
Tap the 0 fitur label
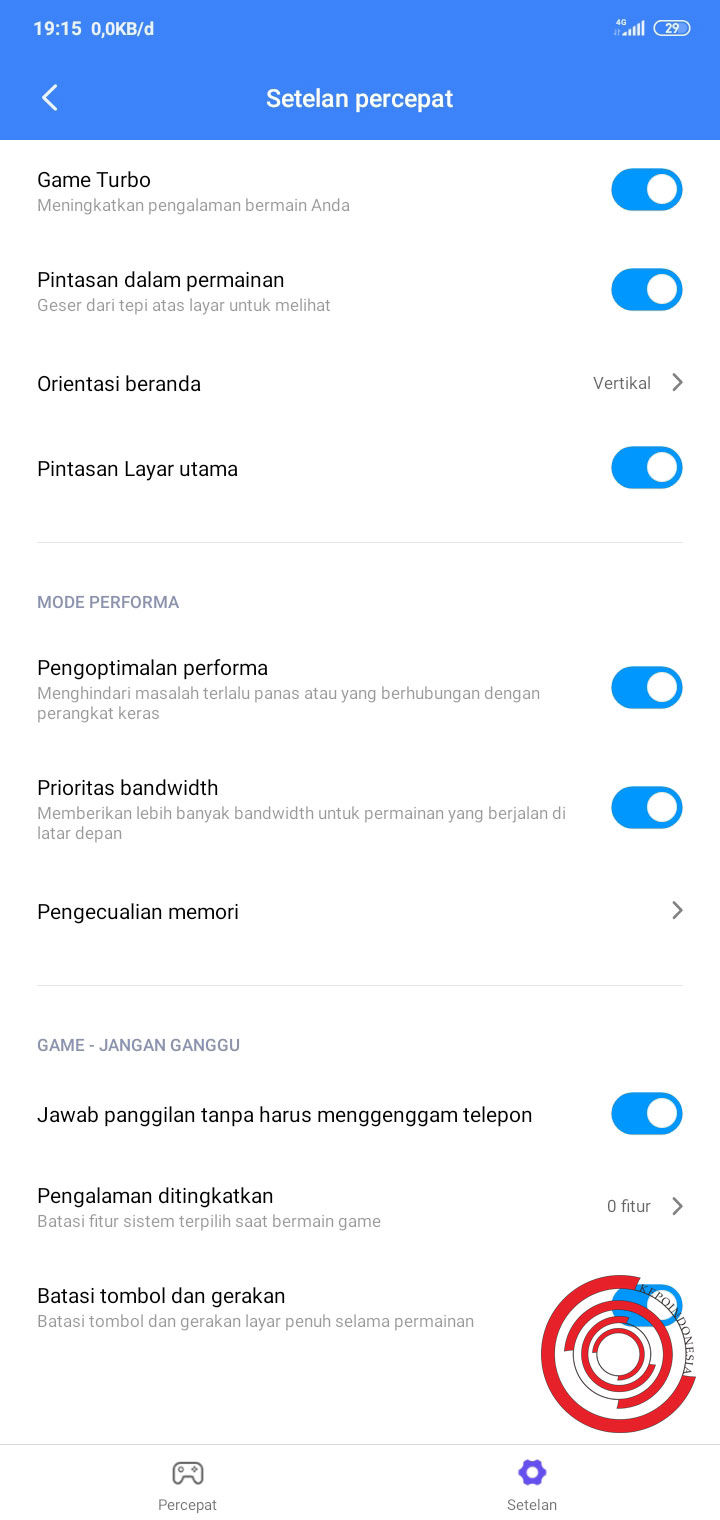point(628,1206)
